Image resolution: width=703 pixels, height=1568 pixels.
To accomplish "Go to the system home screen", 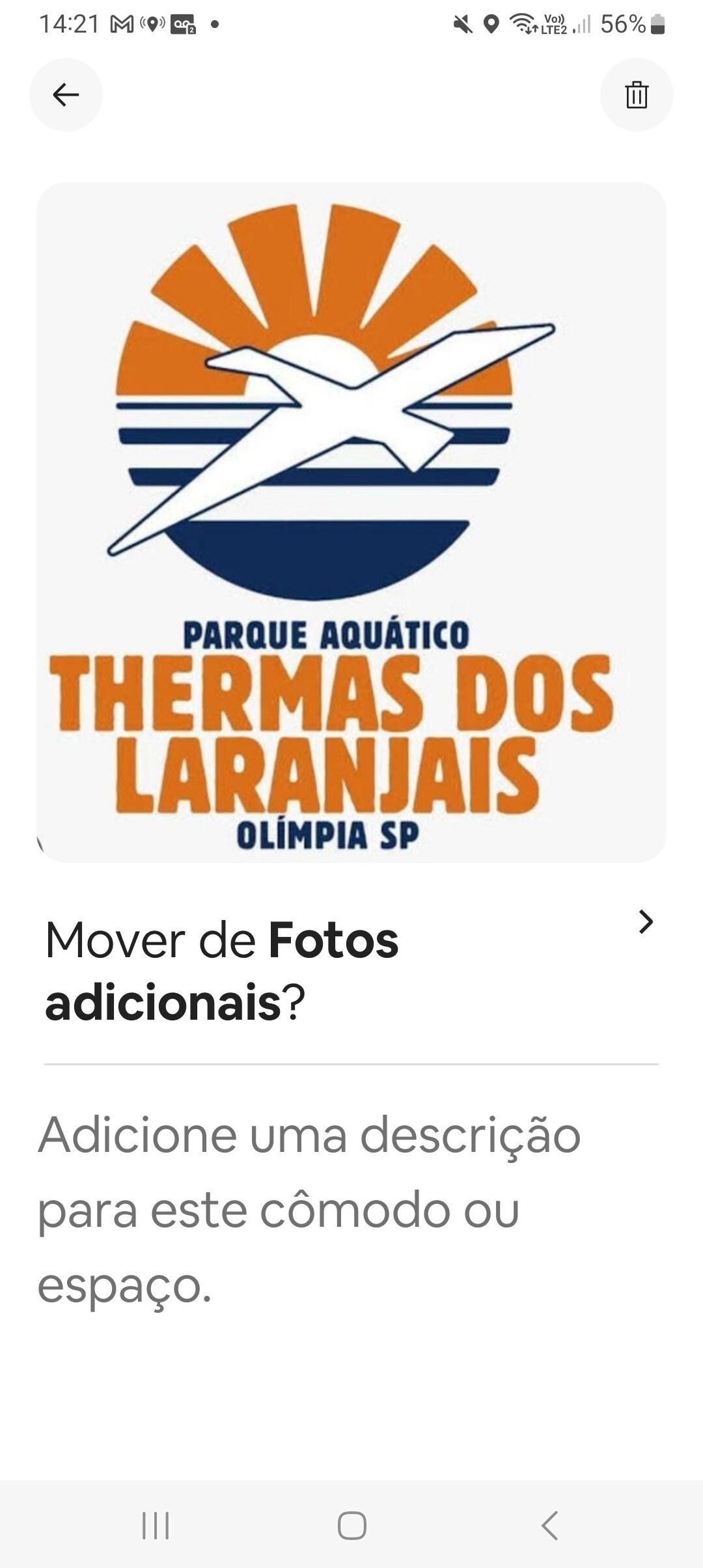I will click(x=351, y=1525).
